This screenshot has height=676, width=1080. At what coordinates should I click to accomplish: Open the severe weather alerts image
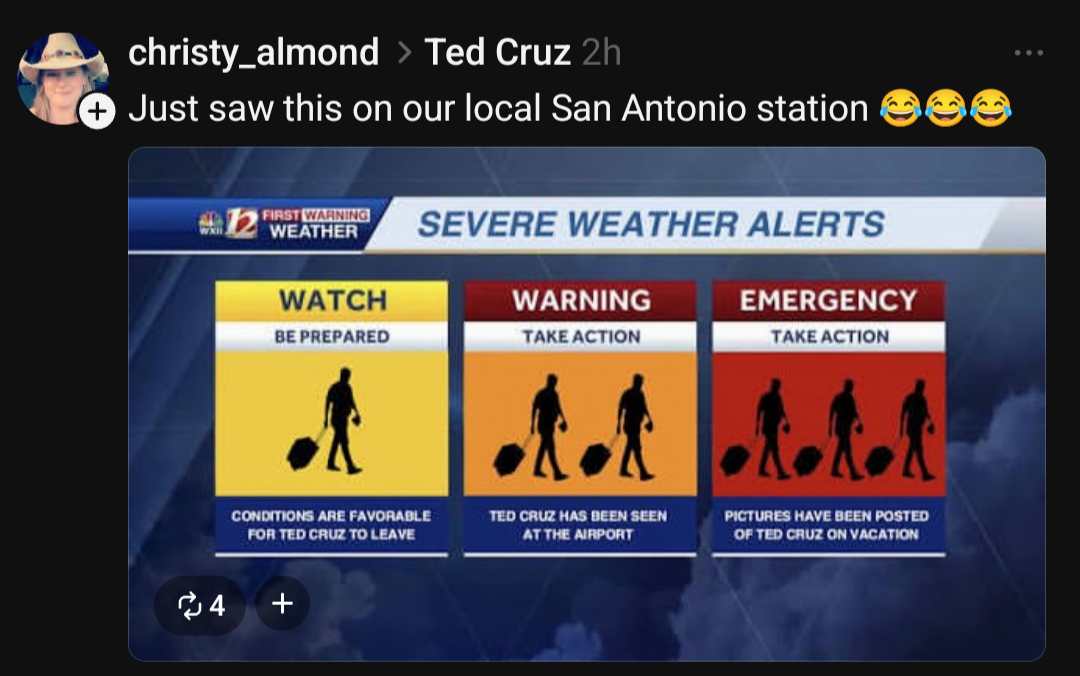click(586, 400)
